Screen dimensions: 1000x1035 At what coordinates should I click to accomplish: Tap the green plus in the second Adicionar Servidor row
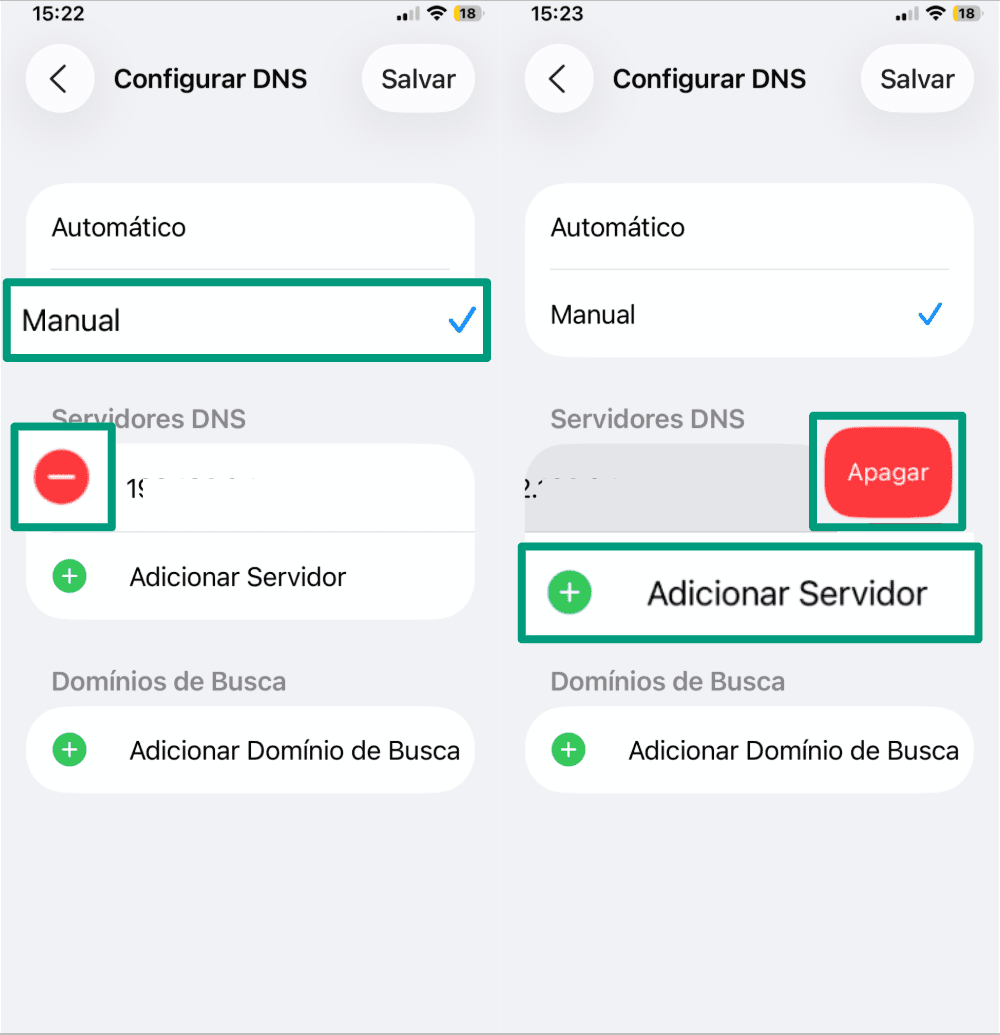coord(569,592)
